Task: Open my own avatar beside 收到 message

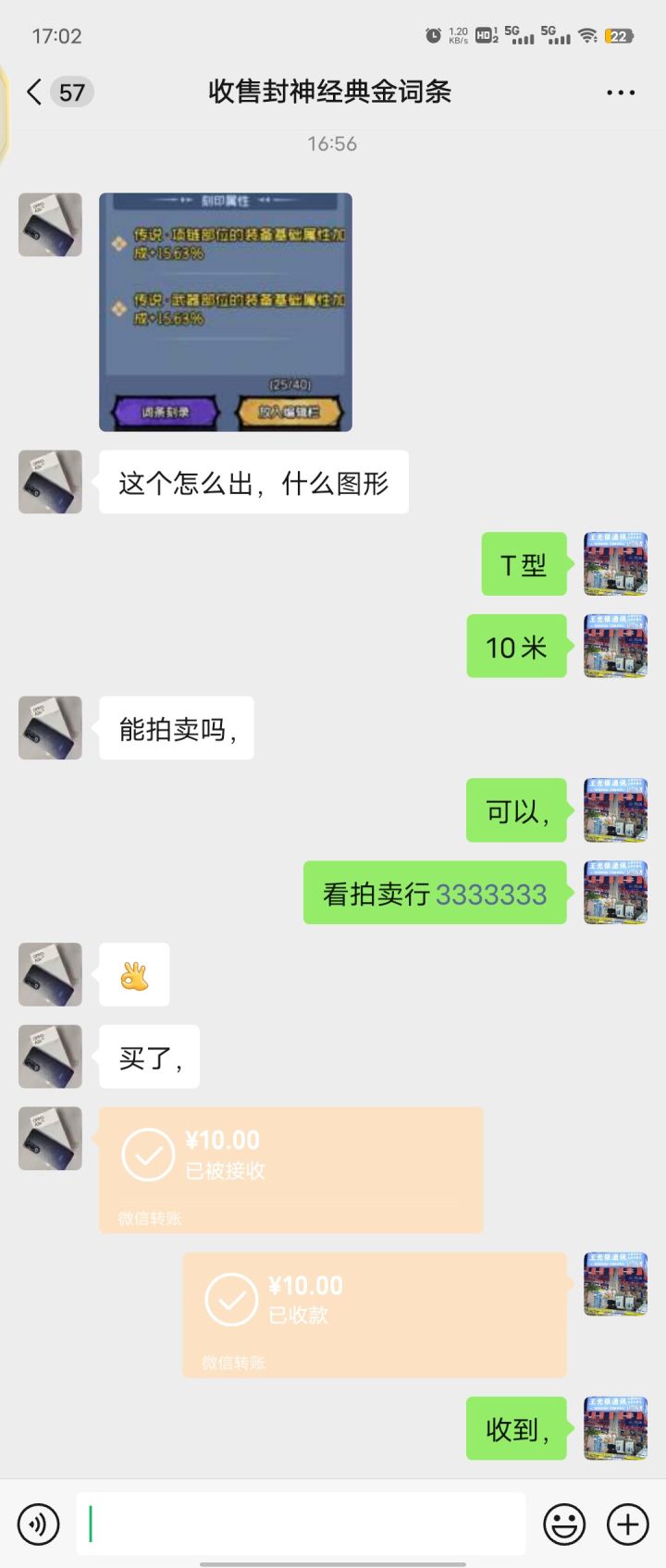Action: click(616, 1428)
